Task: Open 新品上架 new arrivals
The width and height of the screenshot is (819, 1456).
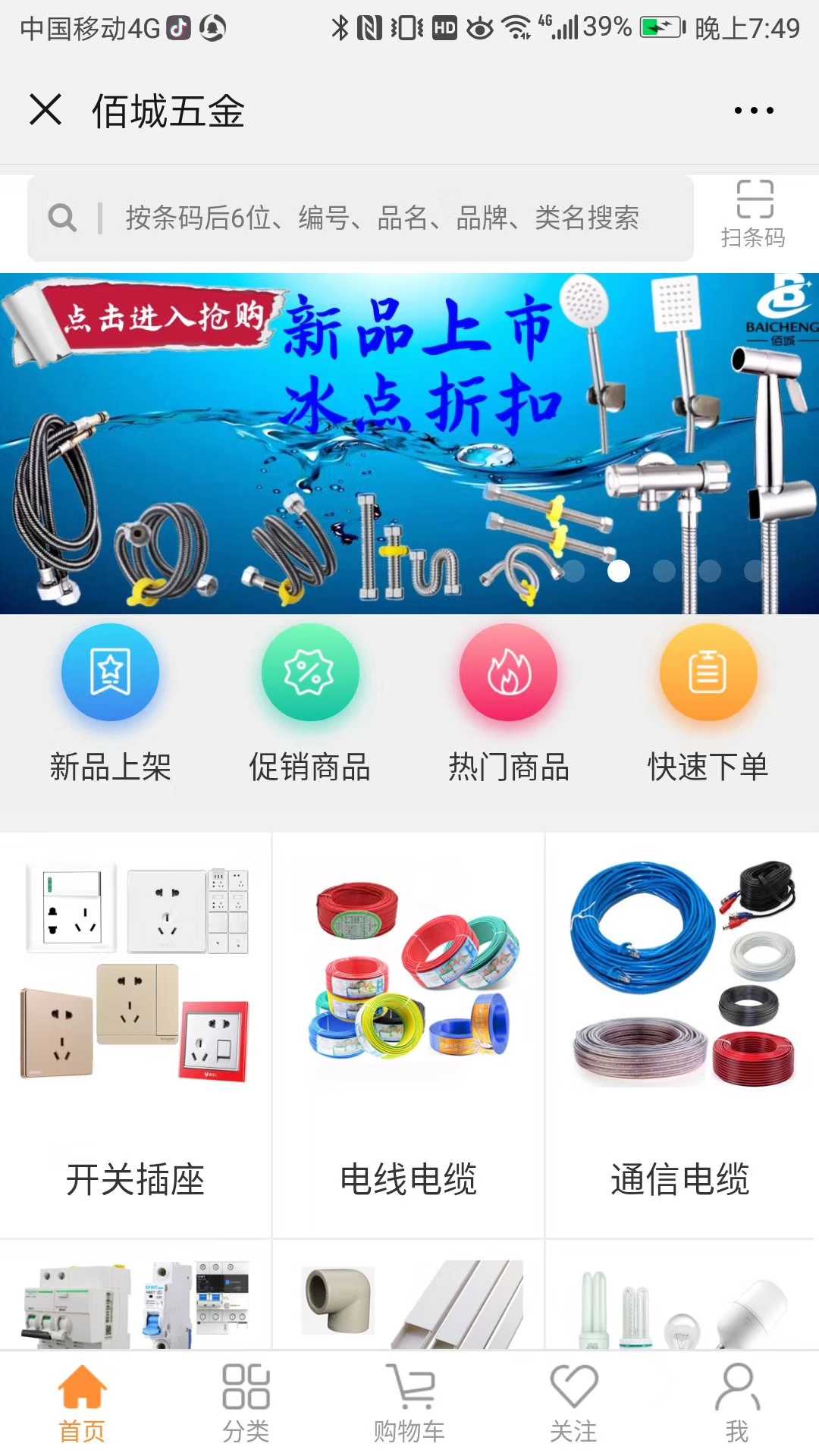Action: click(111, 703)
